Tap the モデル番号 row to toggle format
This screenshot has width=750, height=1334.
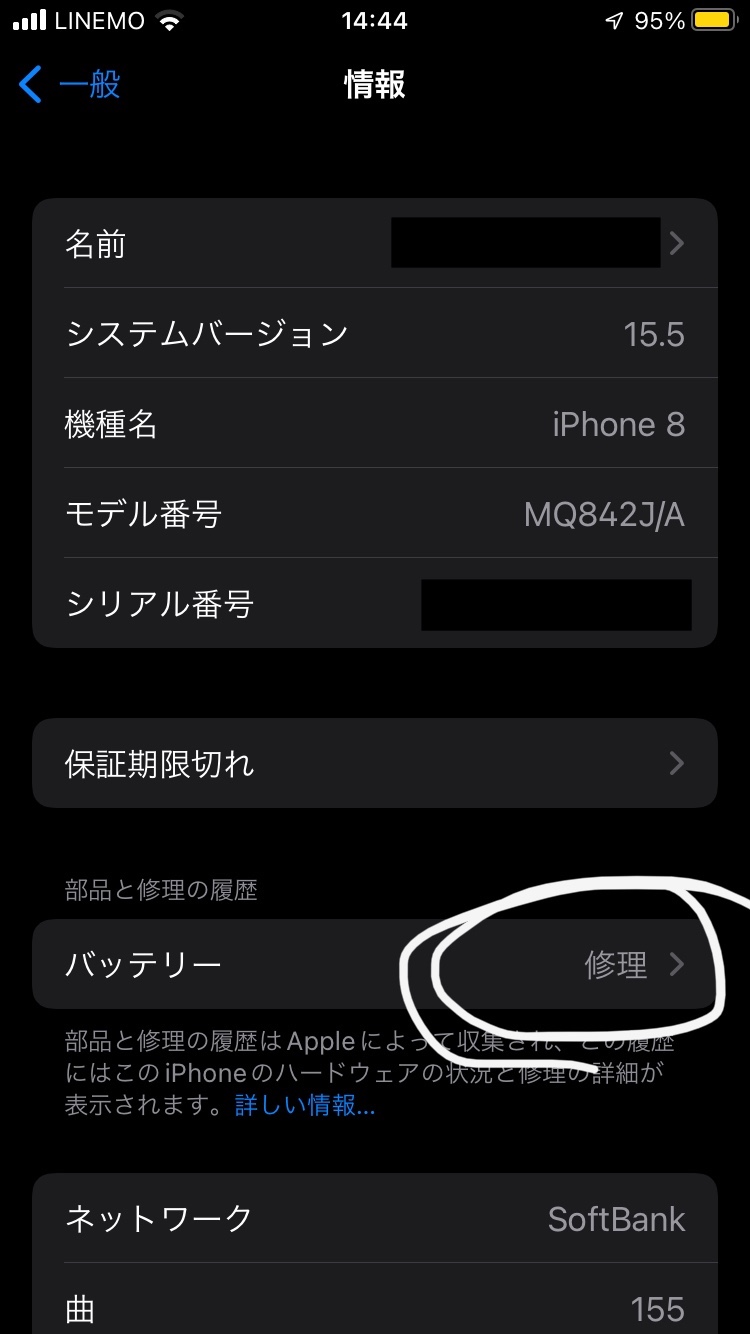coord(375,514)
